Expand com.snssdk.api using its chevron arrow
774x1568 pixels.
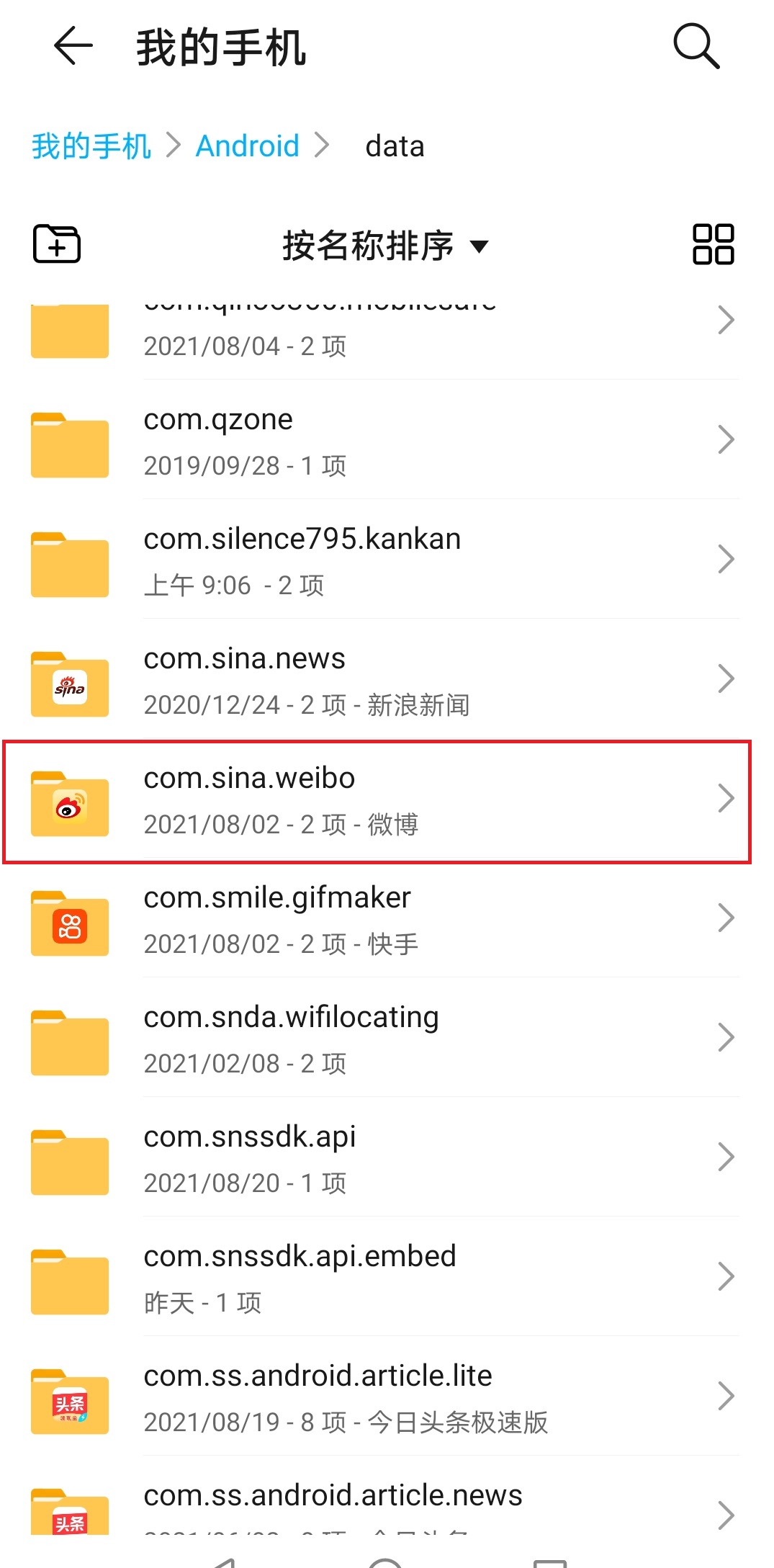pyautogui.click(x=726, y=1156)
